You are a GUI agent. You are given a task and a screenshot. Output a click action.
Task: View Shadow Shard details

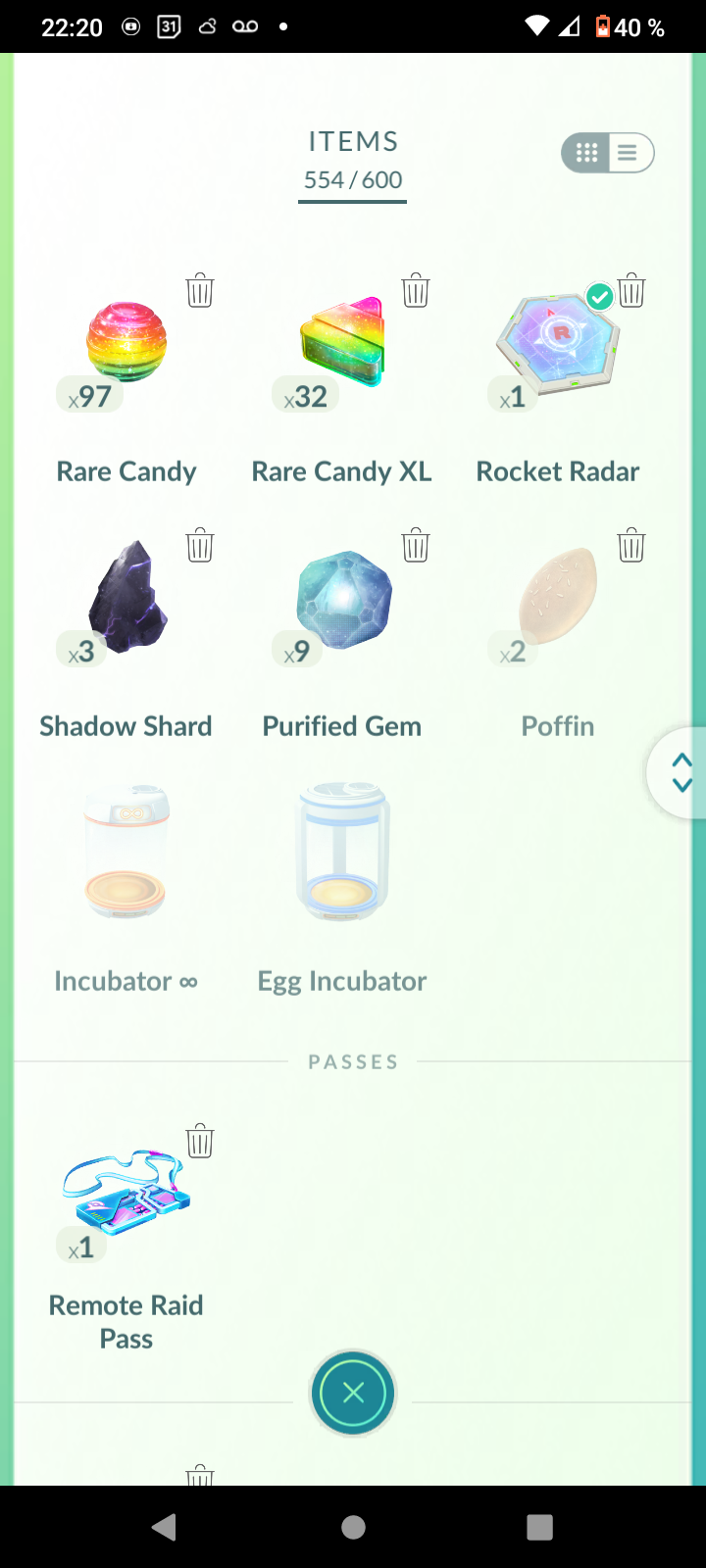pos(127,600)
